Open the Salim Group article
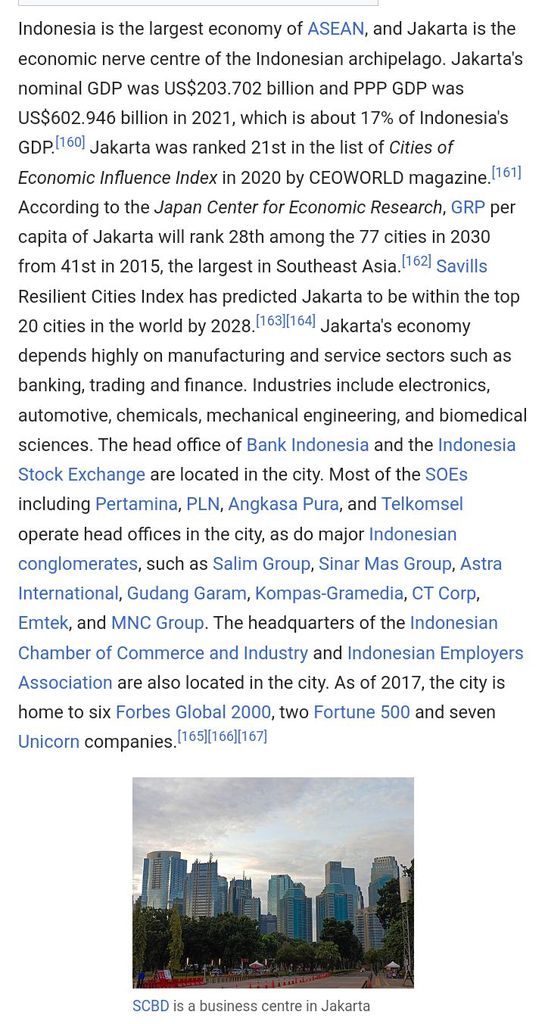Viewport: 545px width, 1024px height. pos(262,564)
